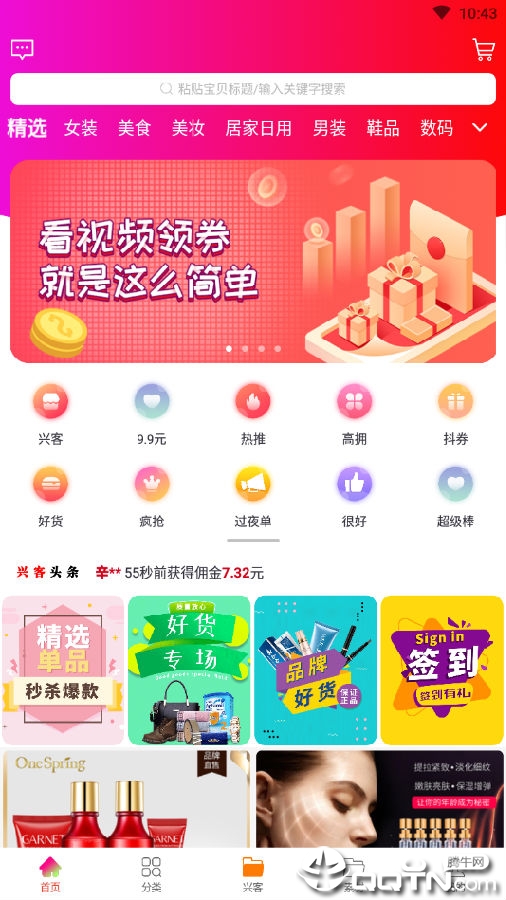
Task: Expand the category list with the down chevron
Action: [480, 127]
